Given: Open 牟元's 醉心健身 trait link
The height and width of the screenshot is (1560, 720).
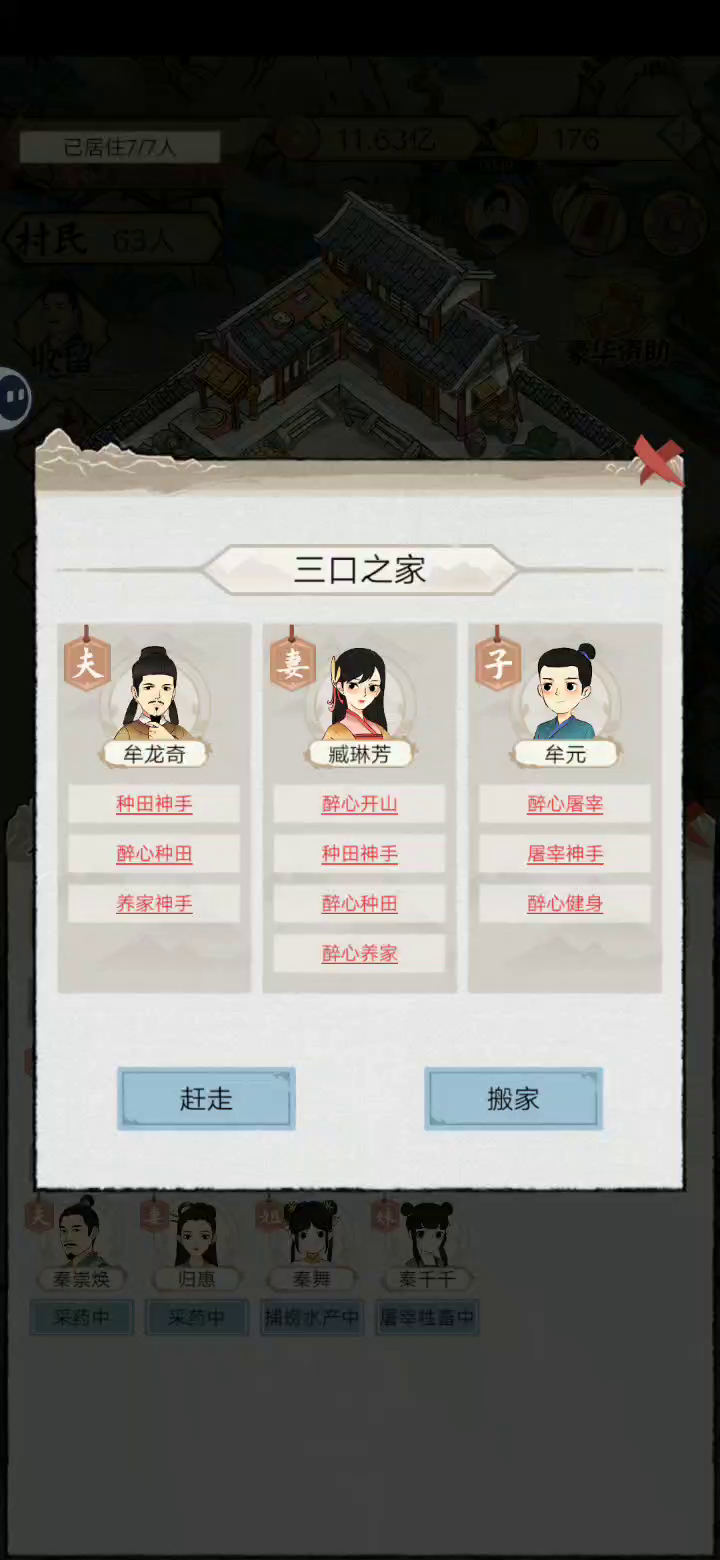Looking at the screenshot, I should (x=565, y=904).
